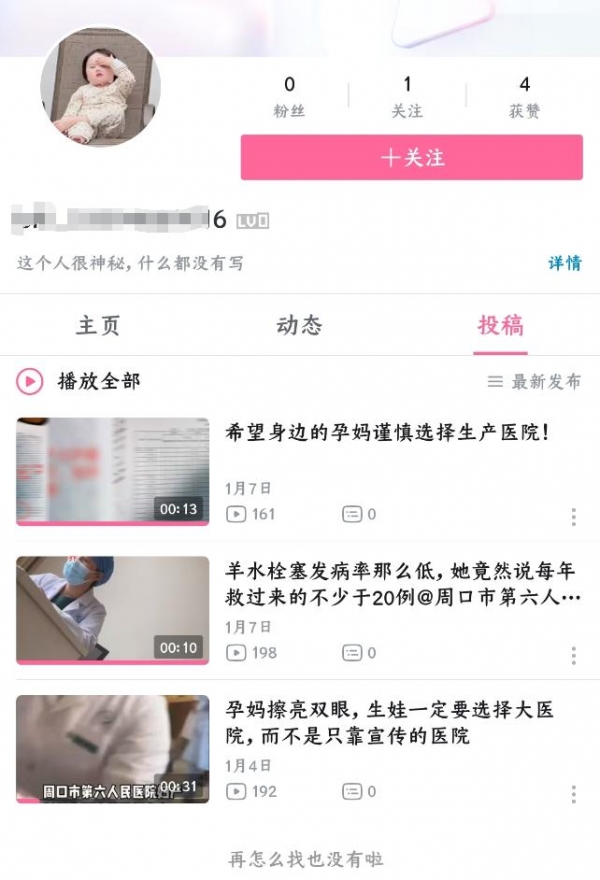This screenshot has width=600, height=880.
Task: Open more options for the 孕妈擦亮双眼 video
Action: 573,793
